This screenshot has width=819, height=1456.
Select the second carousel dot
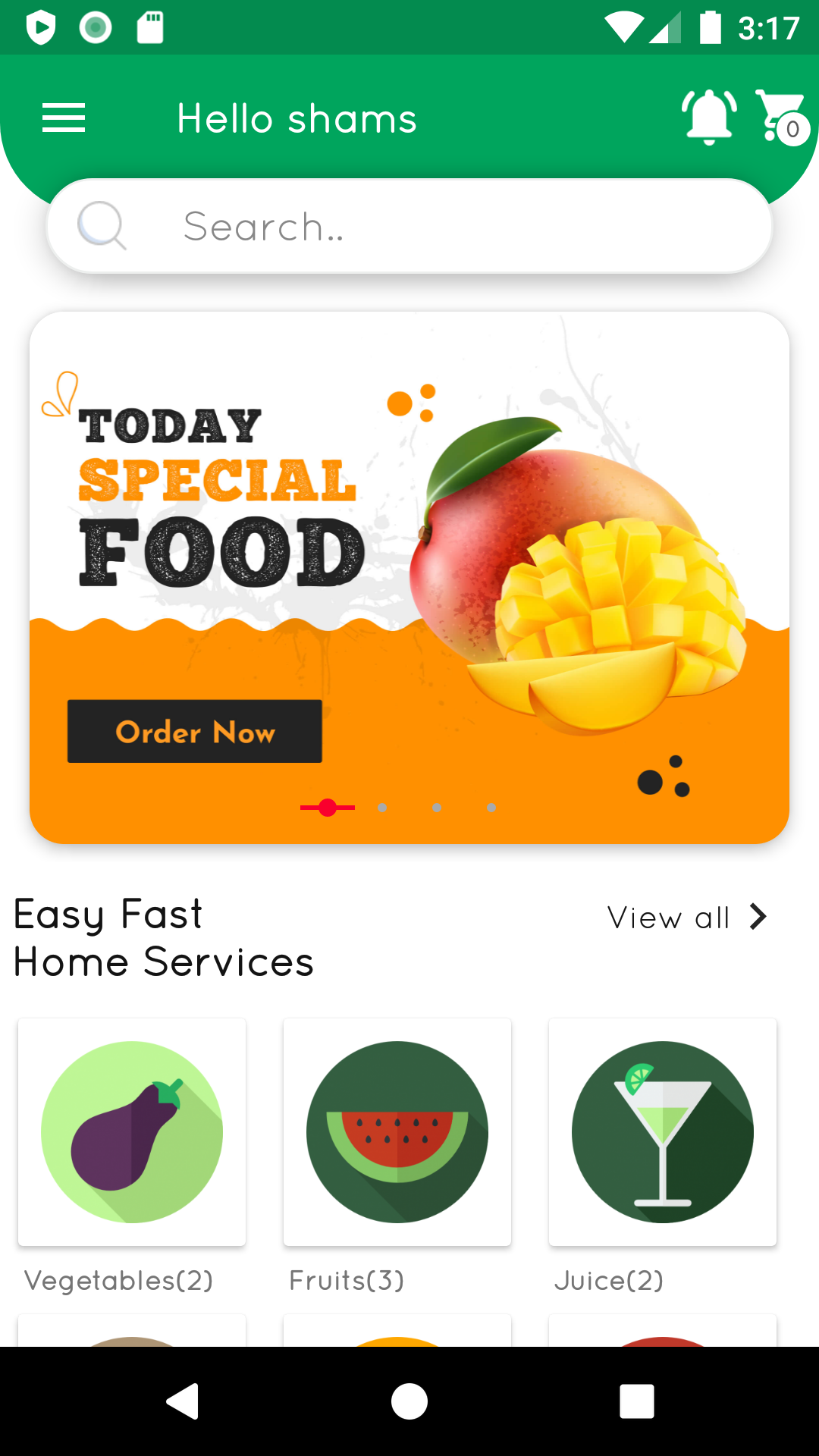[382, 808]
